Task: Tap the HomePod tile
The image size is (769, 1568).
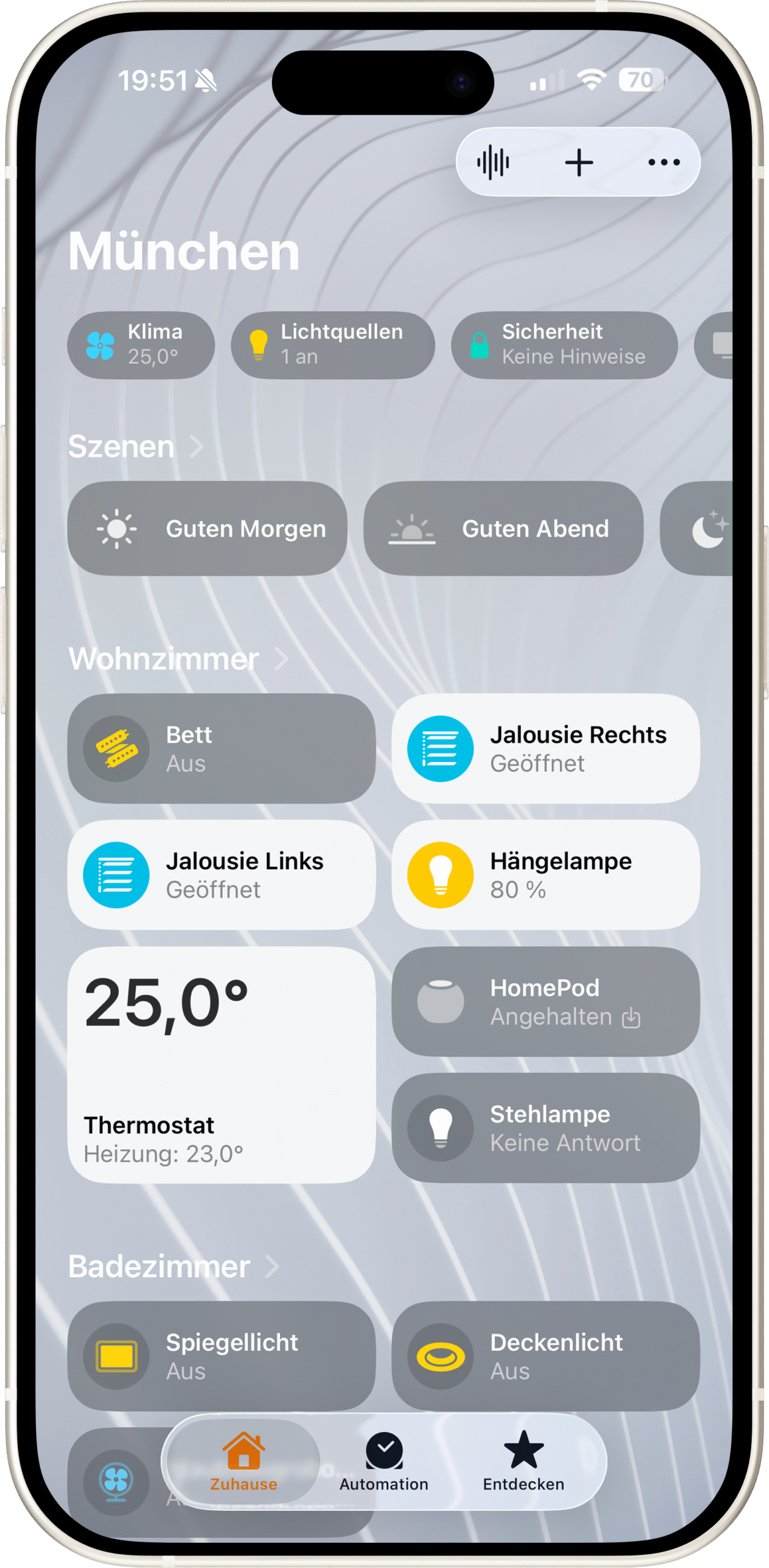Action: coord(545,1001)
